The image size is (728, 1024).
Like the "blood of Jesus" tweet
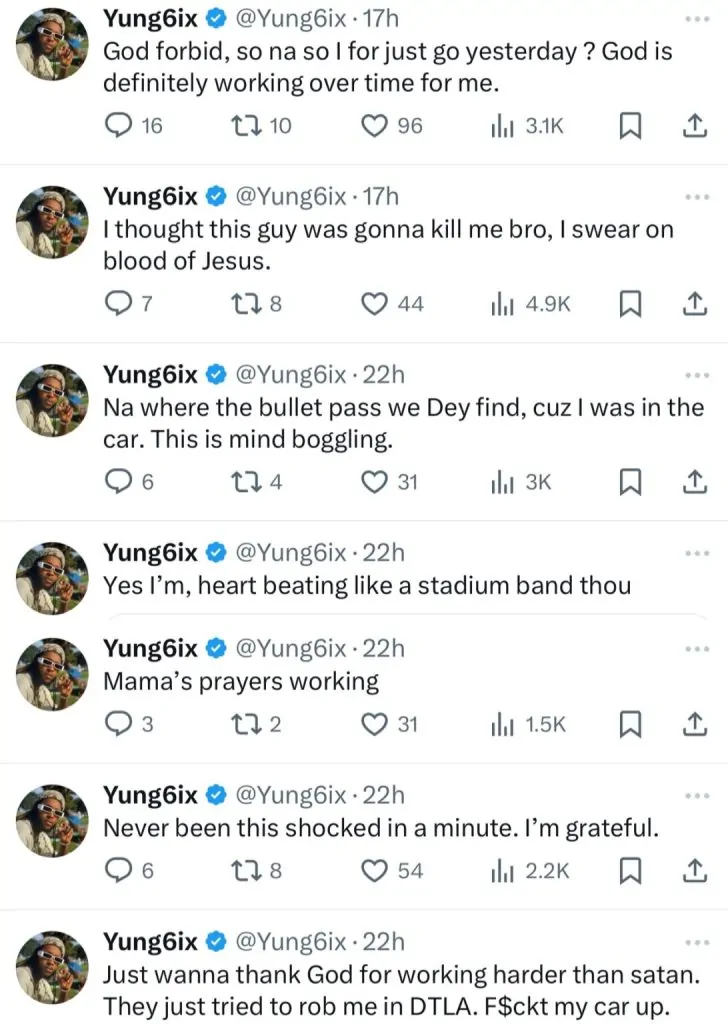374,304
